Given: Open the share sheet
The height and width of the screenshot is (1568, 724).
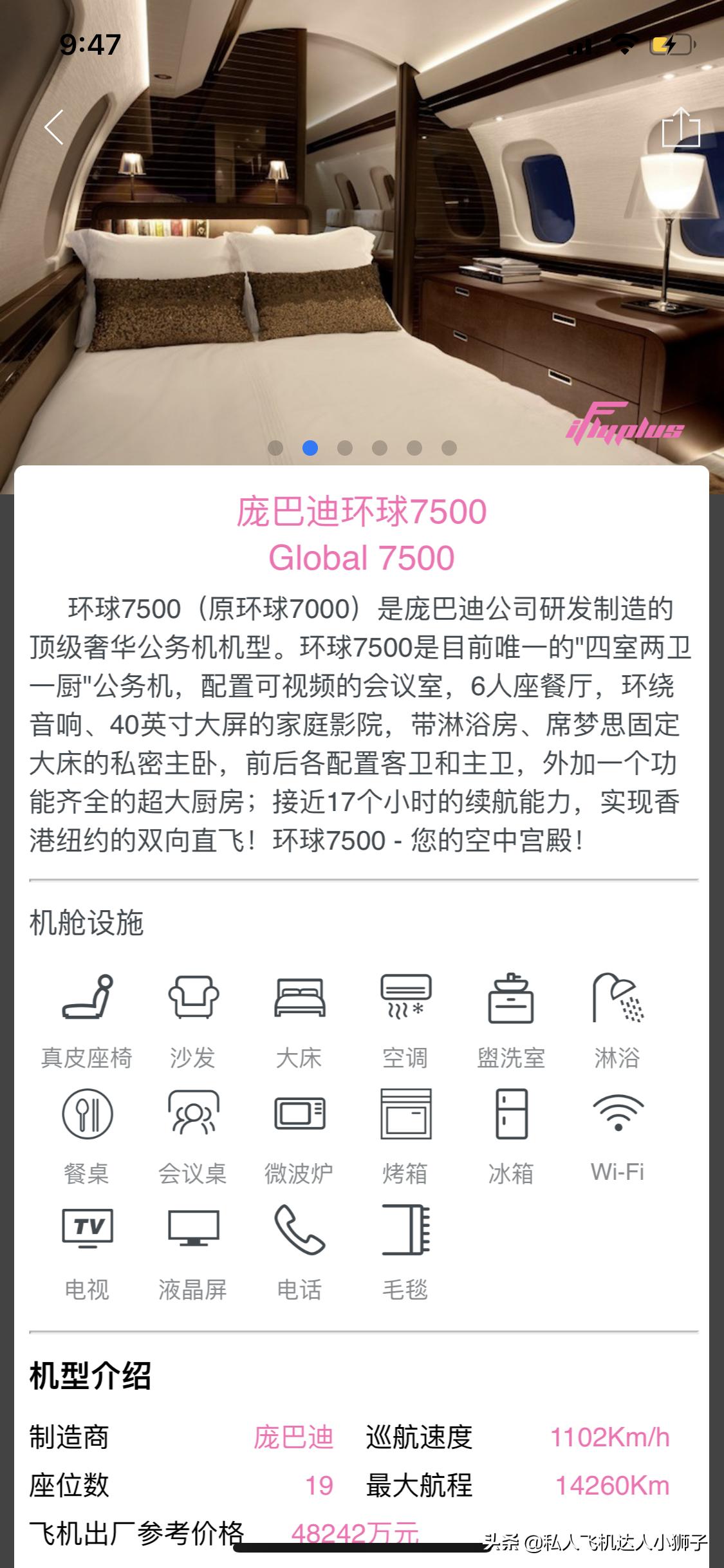Looking at the screenshot, I should [x=682, y=129].
